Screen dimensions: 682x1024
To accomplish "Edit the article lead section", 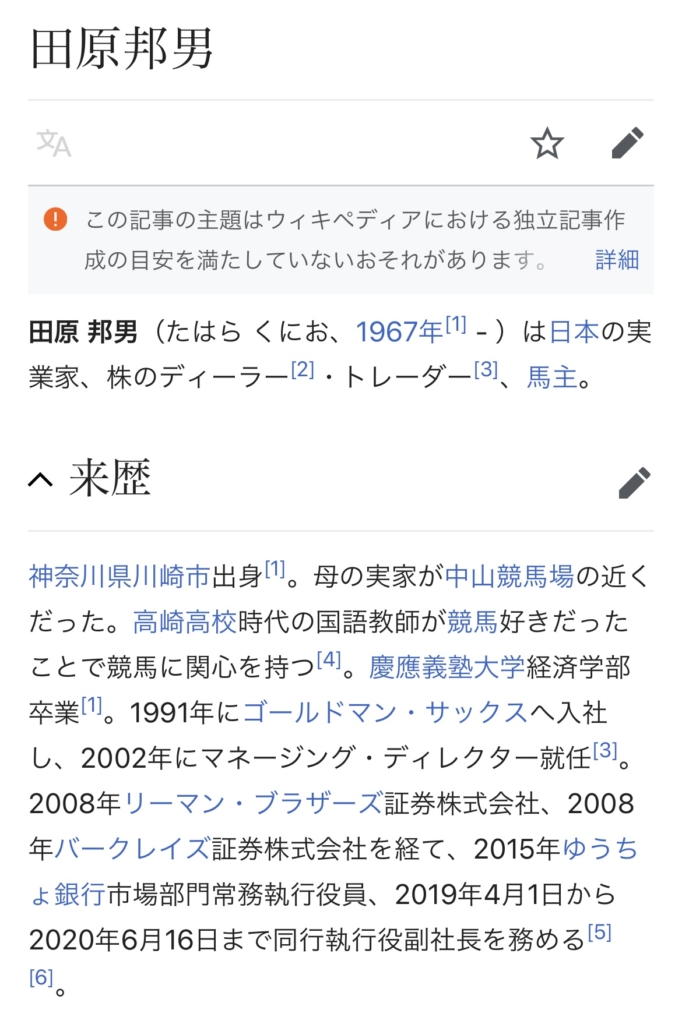I will pos(629,144).
